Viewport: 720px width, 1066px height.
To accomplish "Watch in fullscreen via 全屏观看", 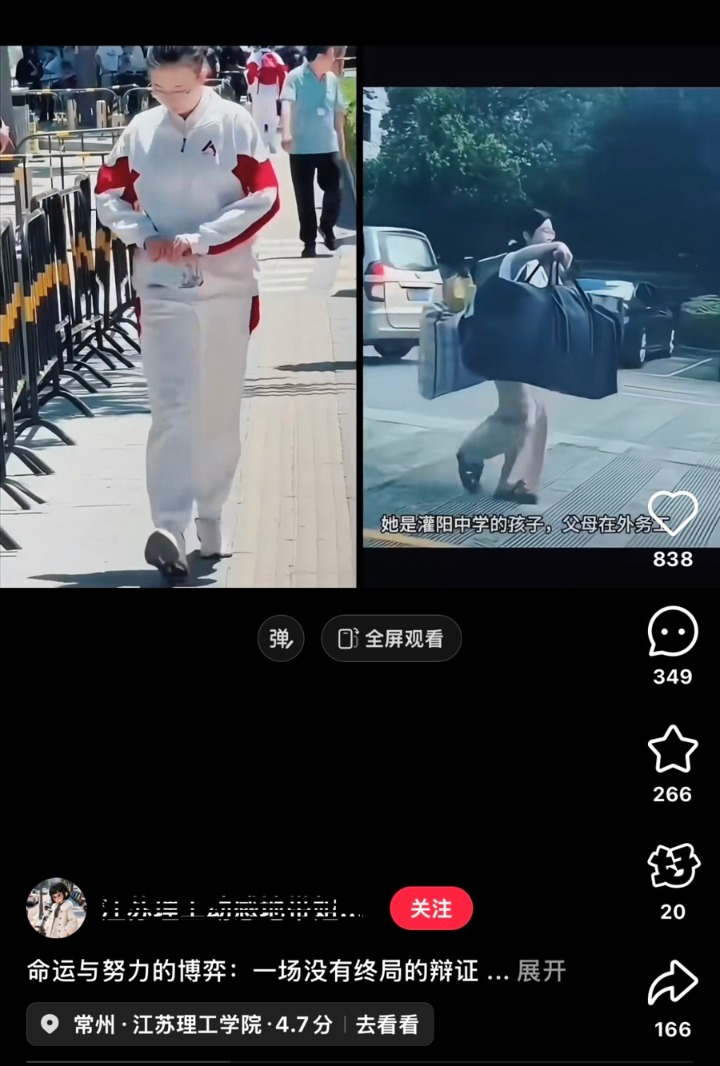I will [x=391, y=638].
